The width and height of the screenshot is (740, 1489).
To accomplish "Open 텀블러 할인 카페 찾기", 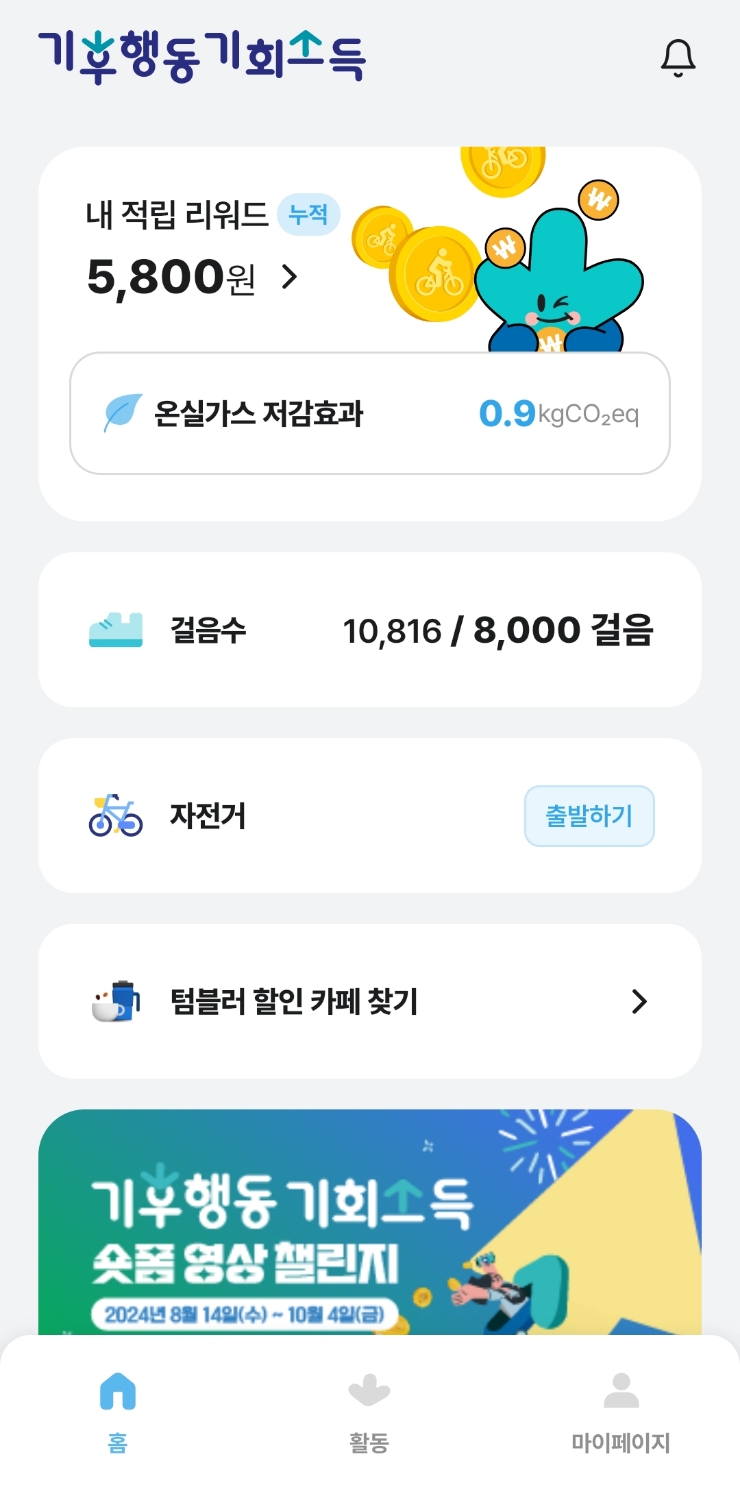I will click(369, 1001).
